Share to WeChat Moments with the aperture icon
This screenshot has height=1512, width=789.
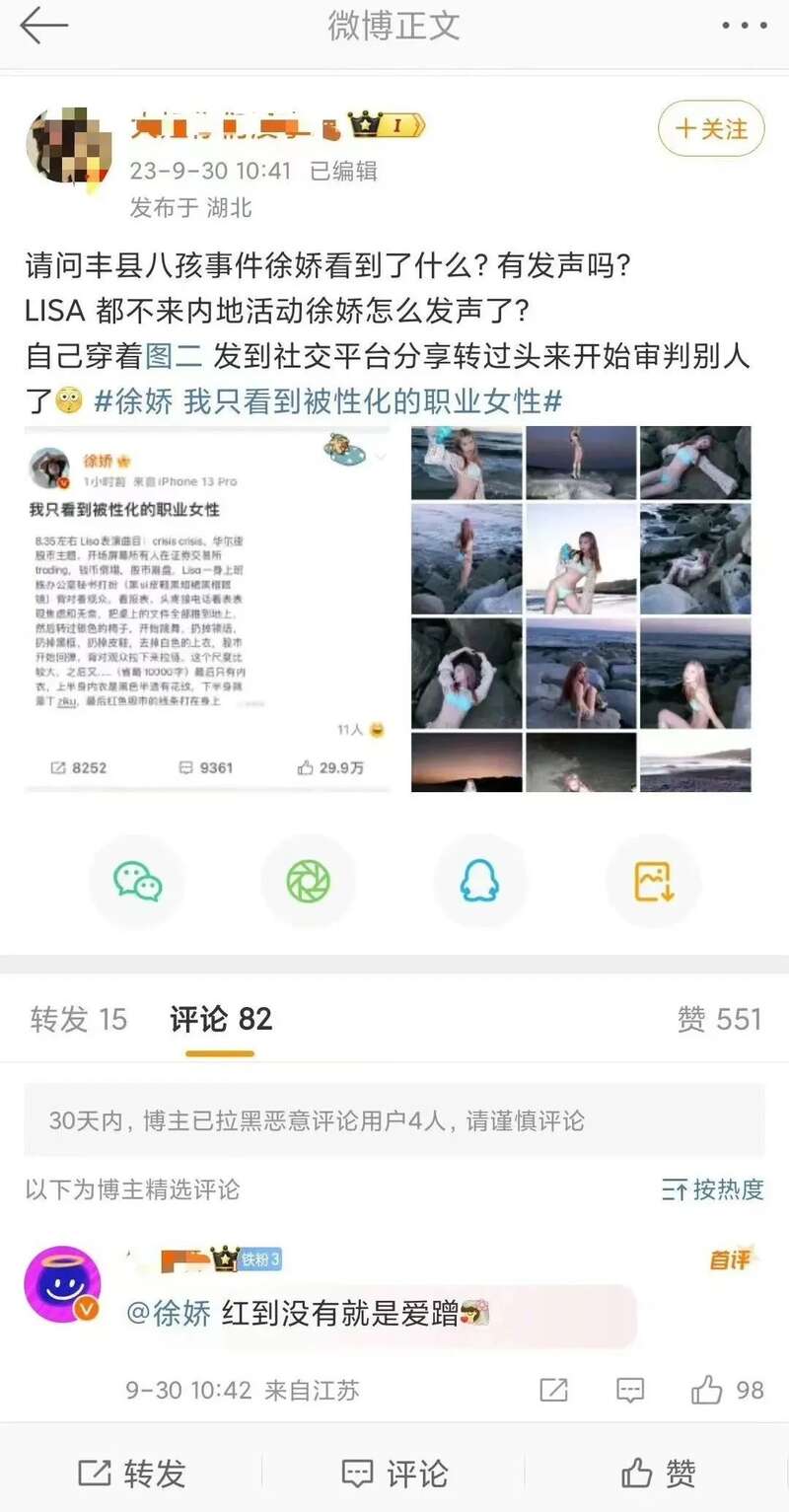point(309,881)
